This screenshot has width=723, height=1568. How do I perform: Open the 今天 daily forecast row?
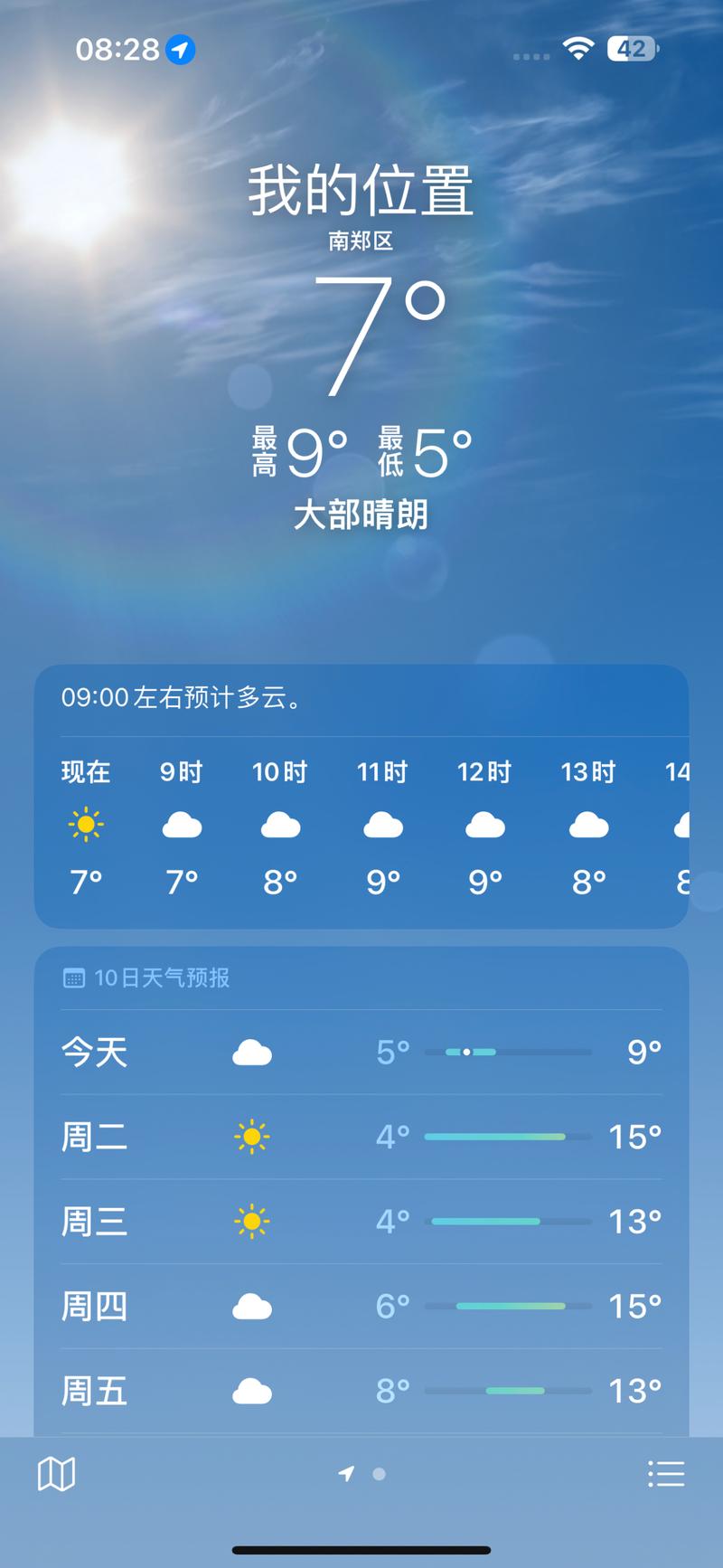click(x=361, y=1051)
